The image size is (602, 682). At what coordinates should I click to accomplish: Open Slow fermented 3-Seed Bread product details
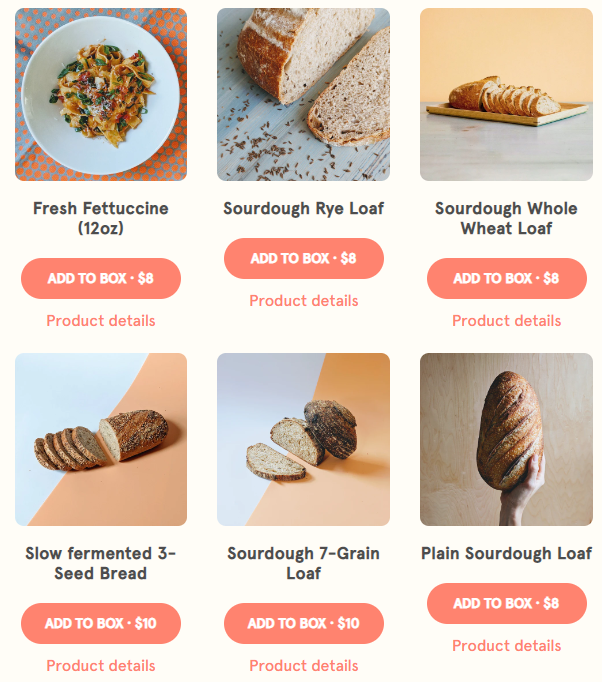101,666
